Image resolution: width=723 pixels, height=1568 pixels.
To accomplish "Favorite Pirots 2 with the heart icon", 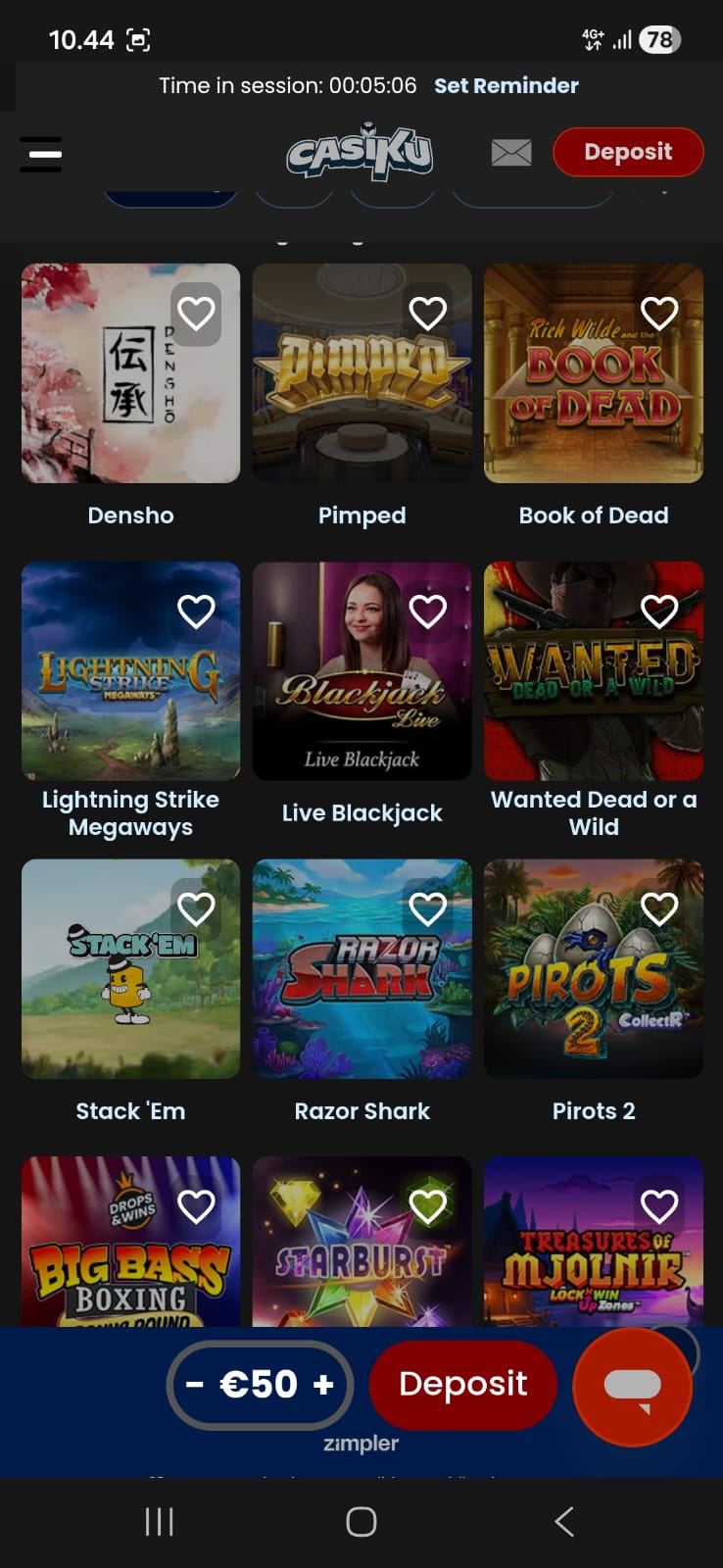I will tap(659, 909).
